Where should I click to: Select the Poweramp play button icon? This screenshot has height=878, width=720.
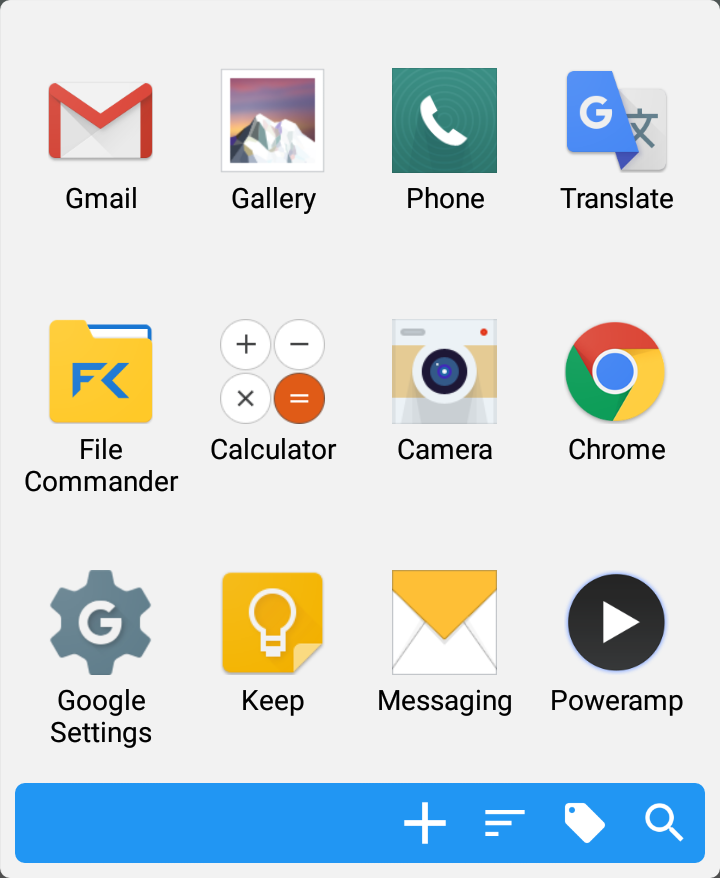[x=616, y=622]
